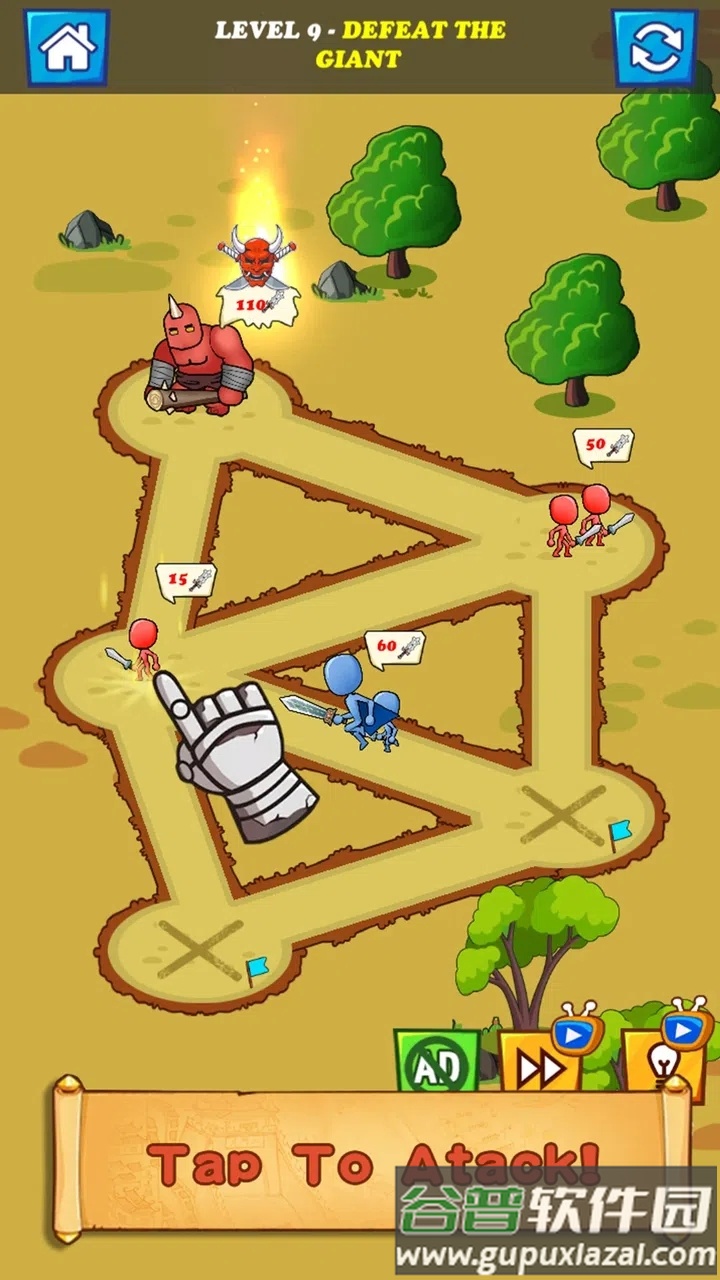This screenshot has width=720, height=1280.
Task: Tap the green no-ads button
Action: [437, 1064]
